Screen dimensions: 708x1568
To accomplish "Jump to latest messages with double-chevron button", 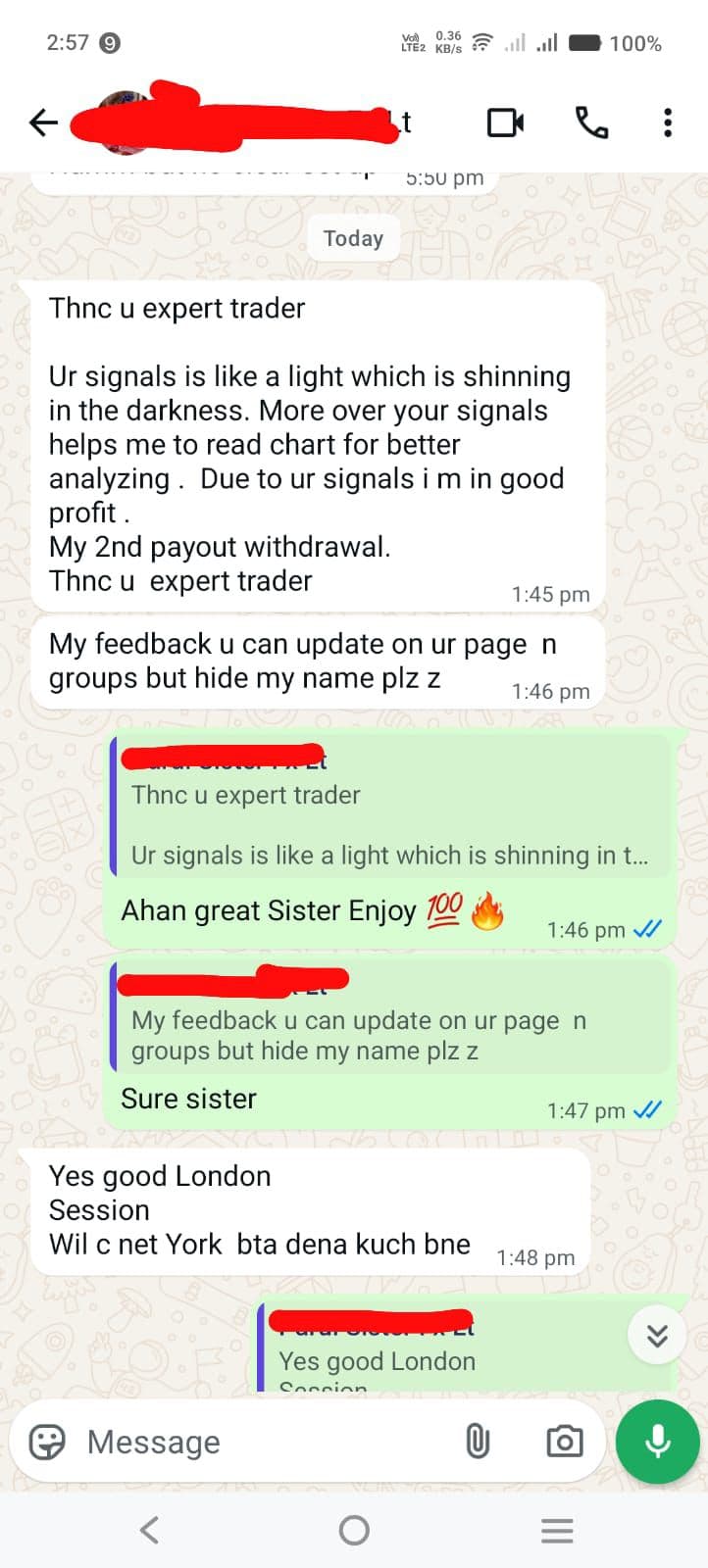I will [657, 1336].
